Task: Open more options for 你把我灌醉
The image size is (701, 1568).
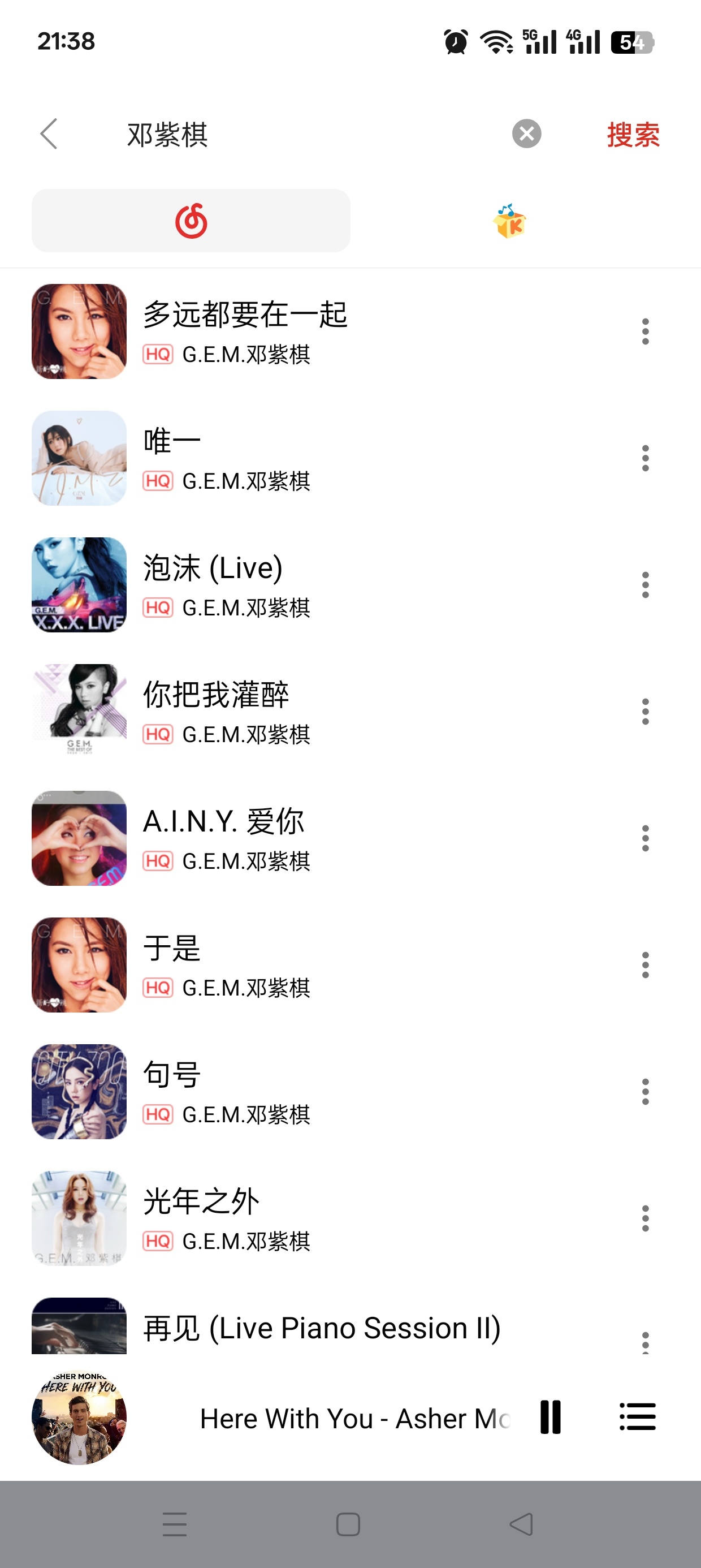Action: tap(645, 712)
